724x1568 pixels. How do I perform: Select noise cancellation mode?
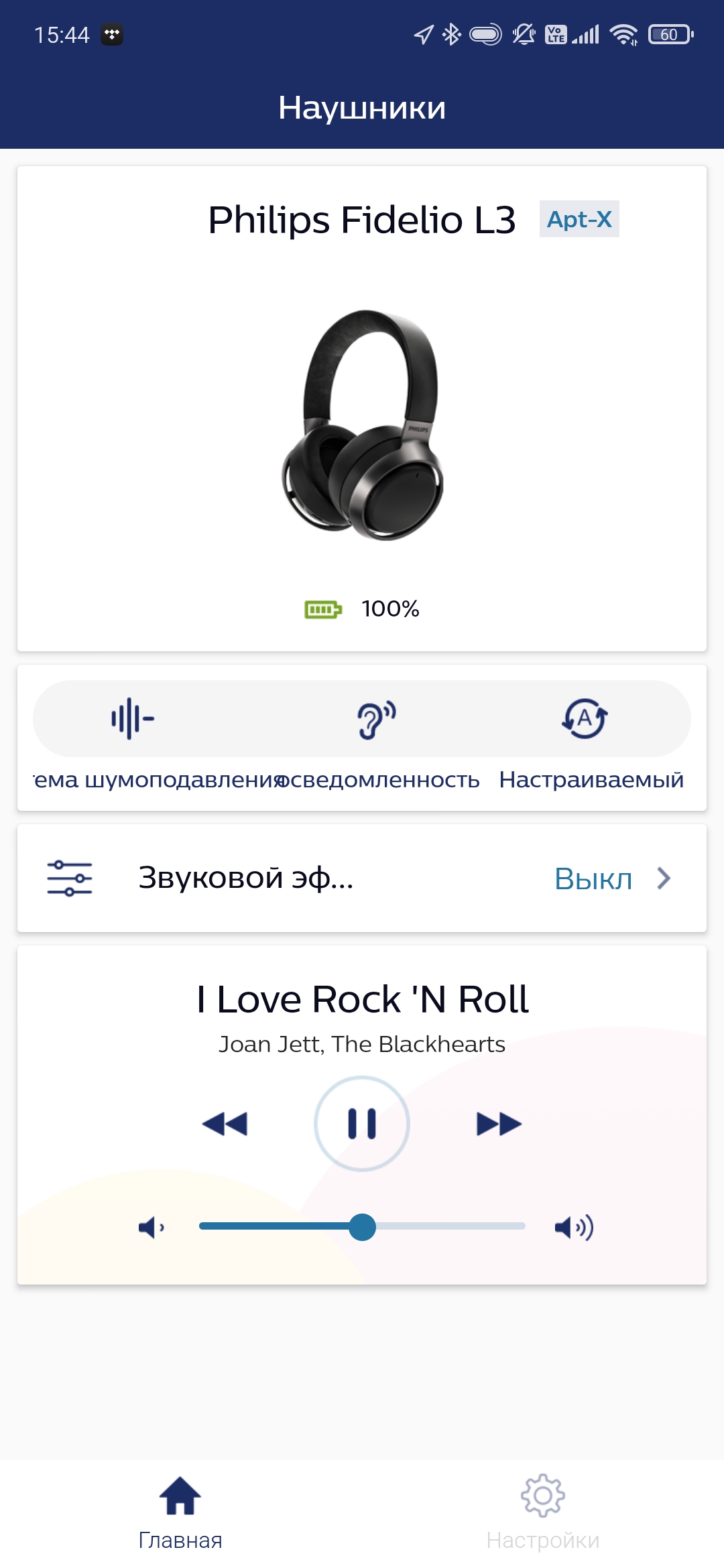point(133,719)
